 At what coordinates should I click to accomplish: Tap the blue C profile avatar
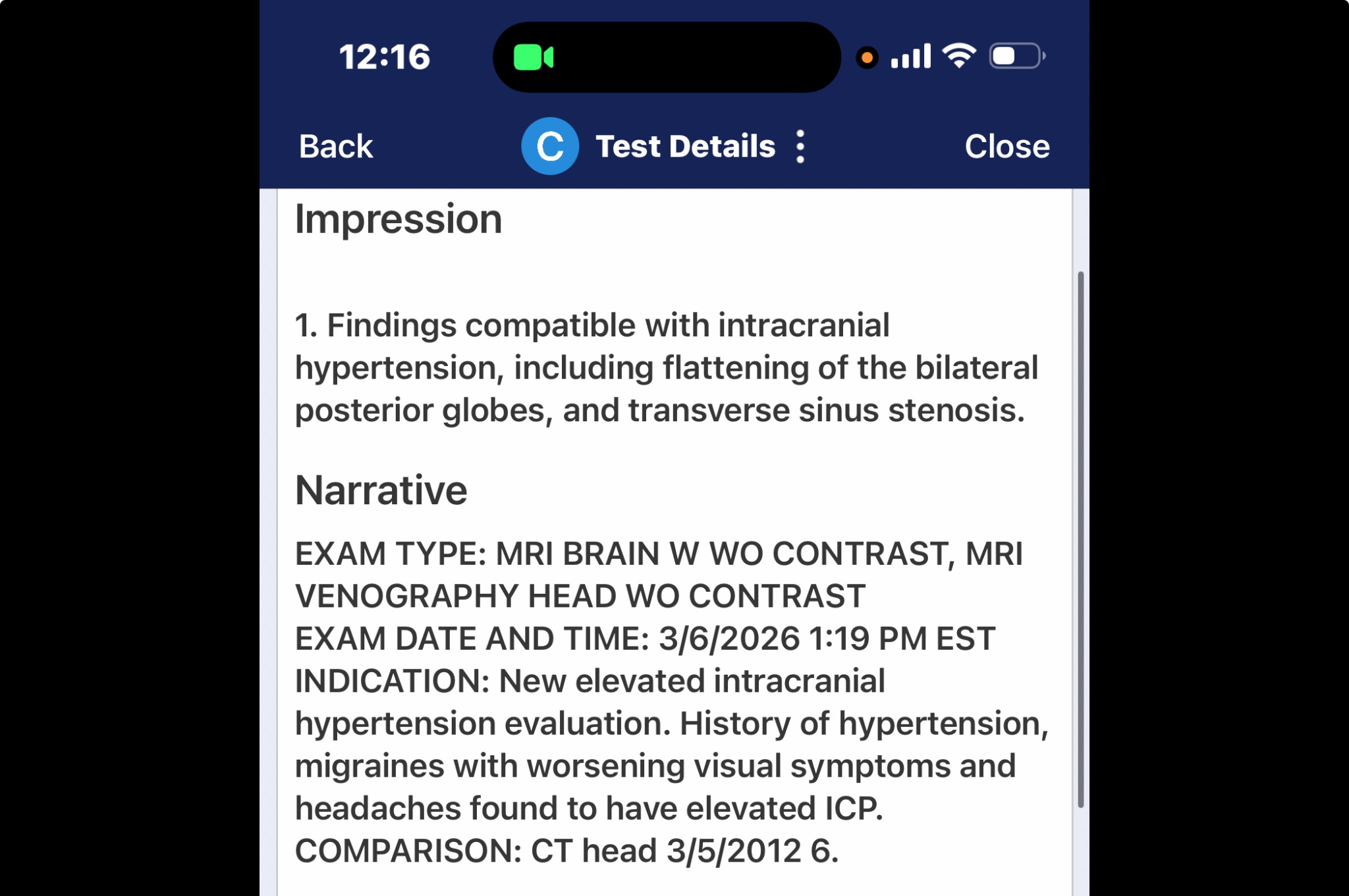550,146
